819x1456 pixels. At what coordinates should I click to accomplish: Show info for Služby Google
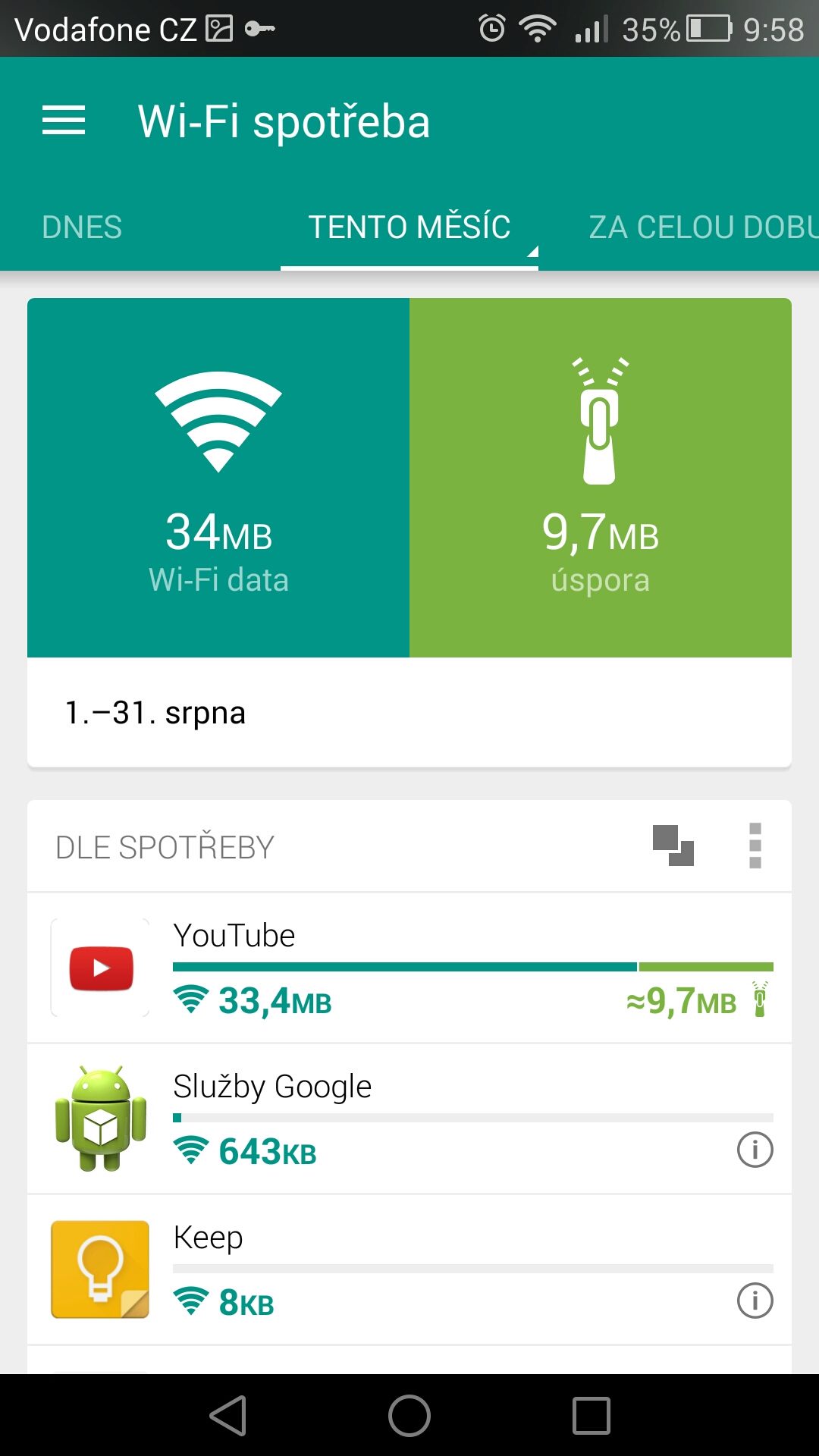point(755,1150)
